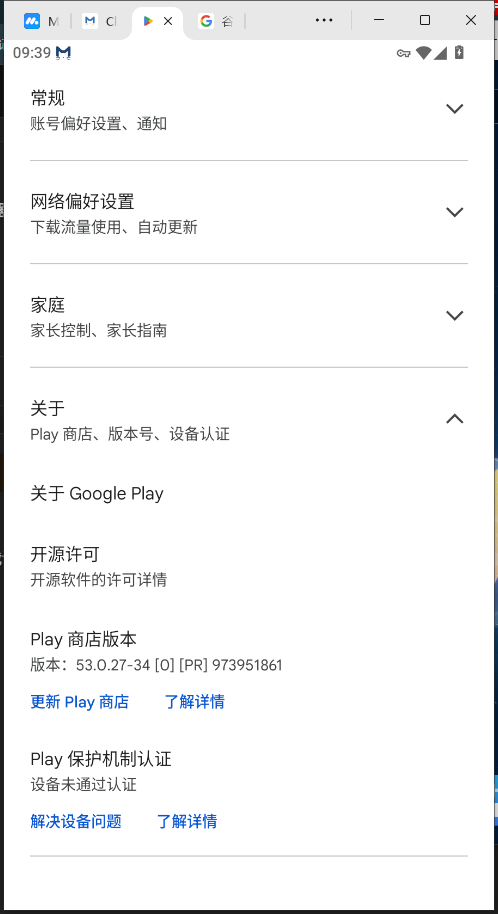The height and width of the screenshot is (914, 498).
Task: Close the current Play Store tab
Action: pos(168,22)
